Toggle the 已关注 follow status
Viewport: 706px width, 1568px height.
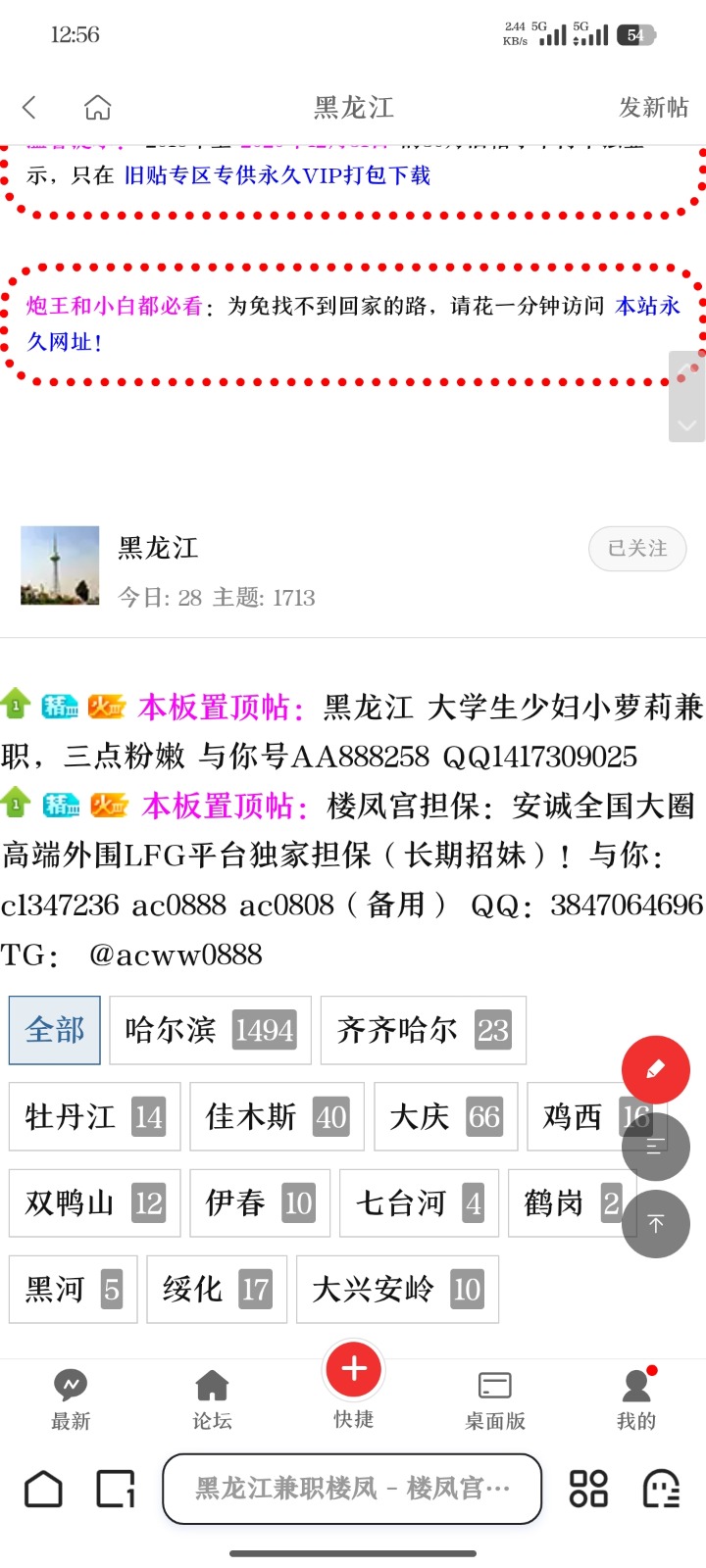tap(637, 549)
